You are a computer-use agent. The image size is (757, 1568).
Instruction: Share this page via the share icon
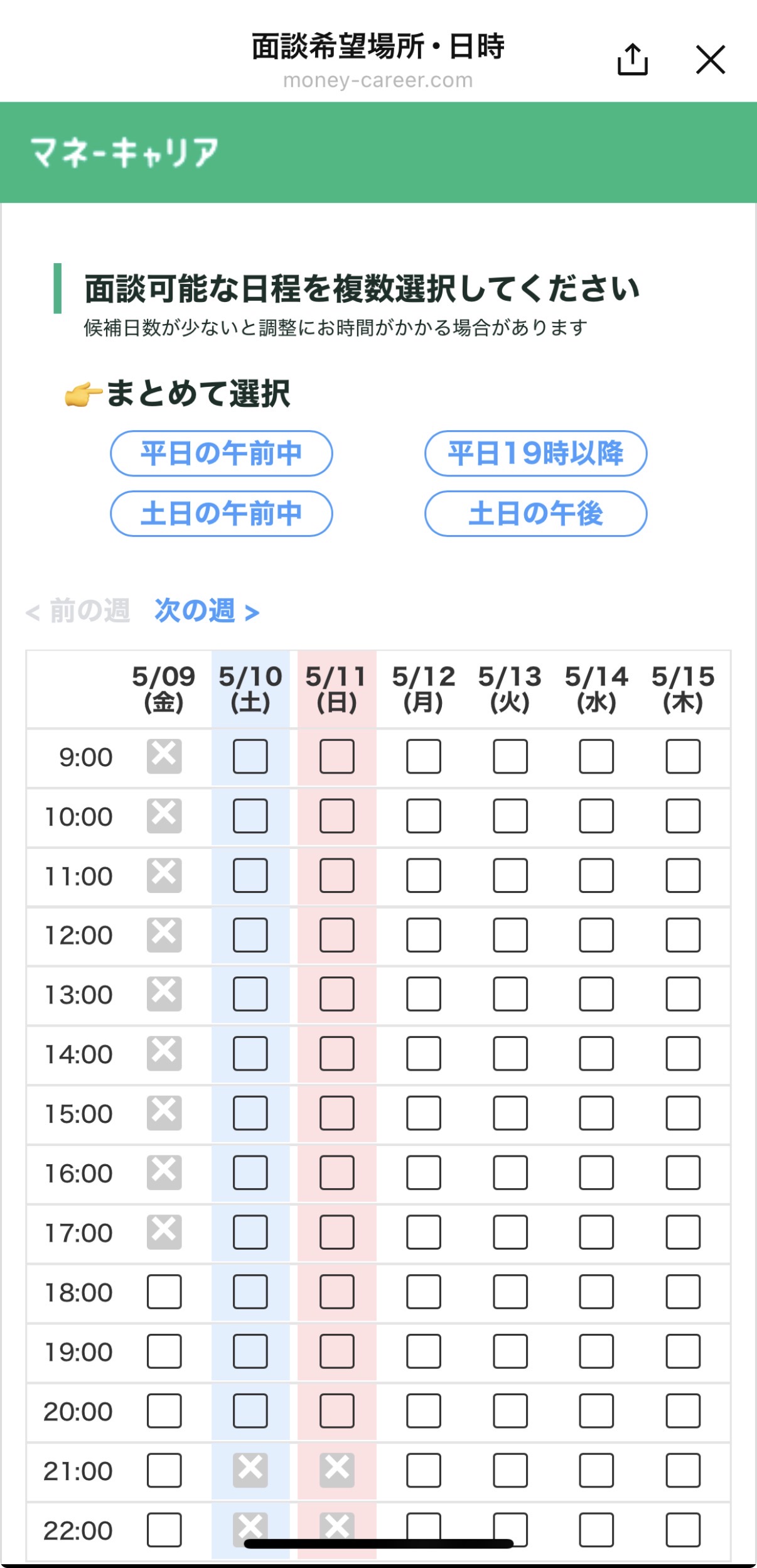pyautogui.click(x=632, y=60)
